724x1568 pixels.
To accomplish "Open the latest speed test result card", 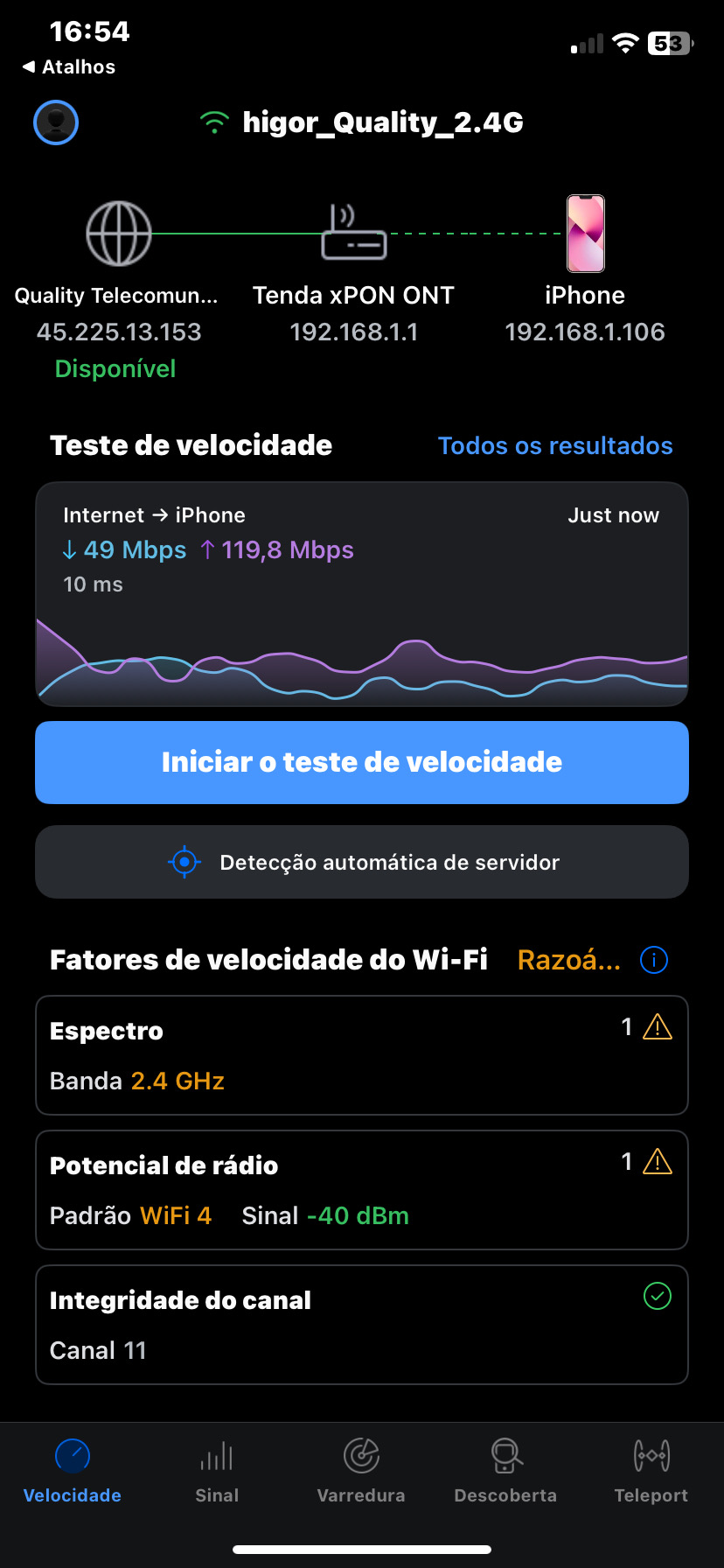I will point(362,593).
